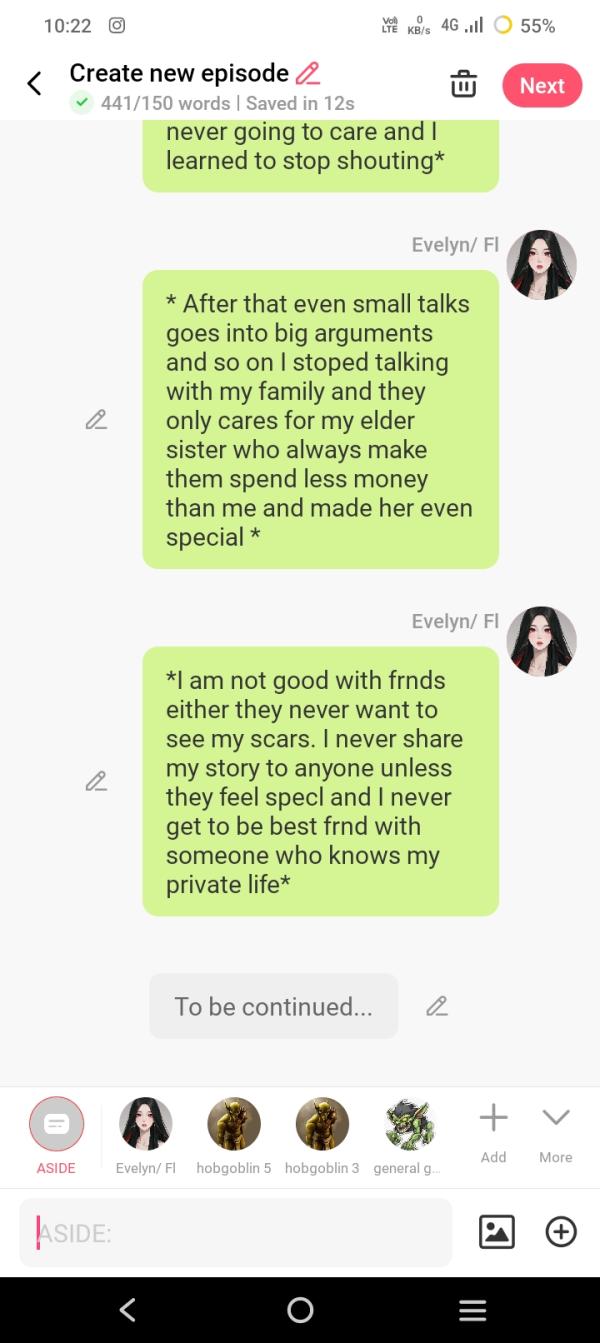Edit the "To be continued..." aside
The width and height of the screenshot is (600, 1343).
(x=437, y=1007)
